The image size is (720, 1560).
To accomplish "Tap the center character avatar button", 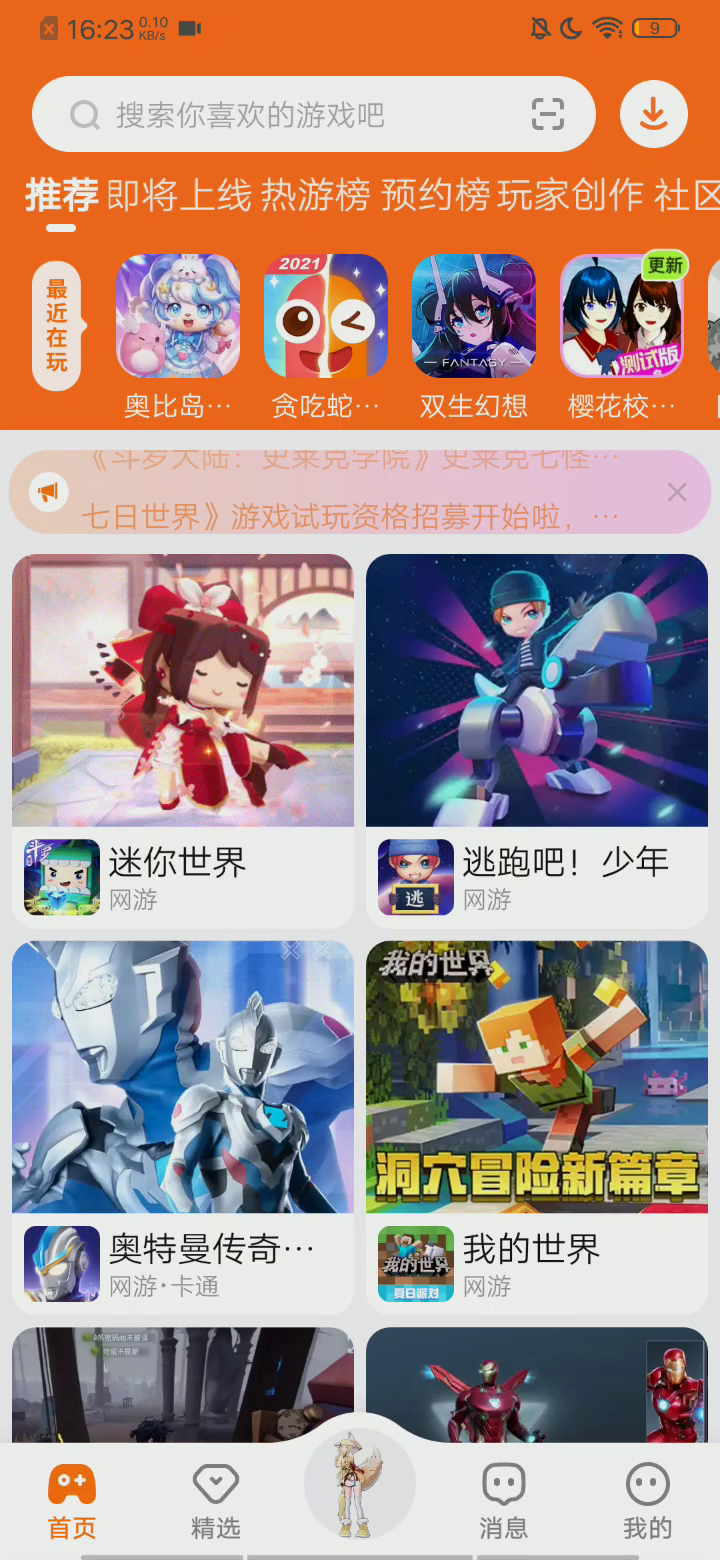I will tap(359, 1484).
